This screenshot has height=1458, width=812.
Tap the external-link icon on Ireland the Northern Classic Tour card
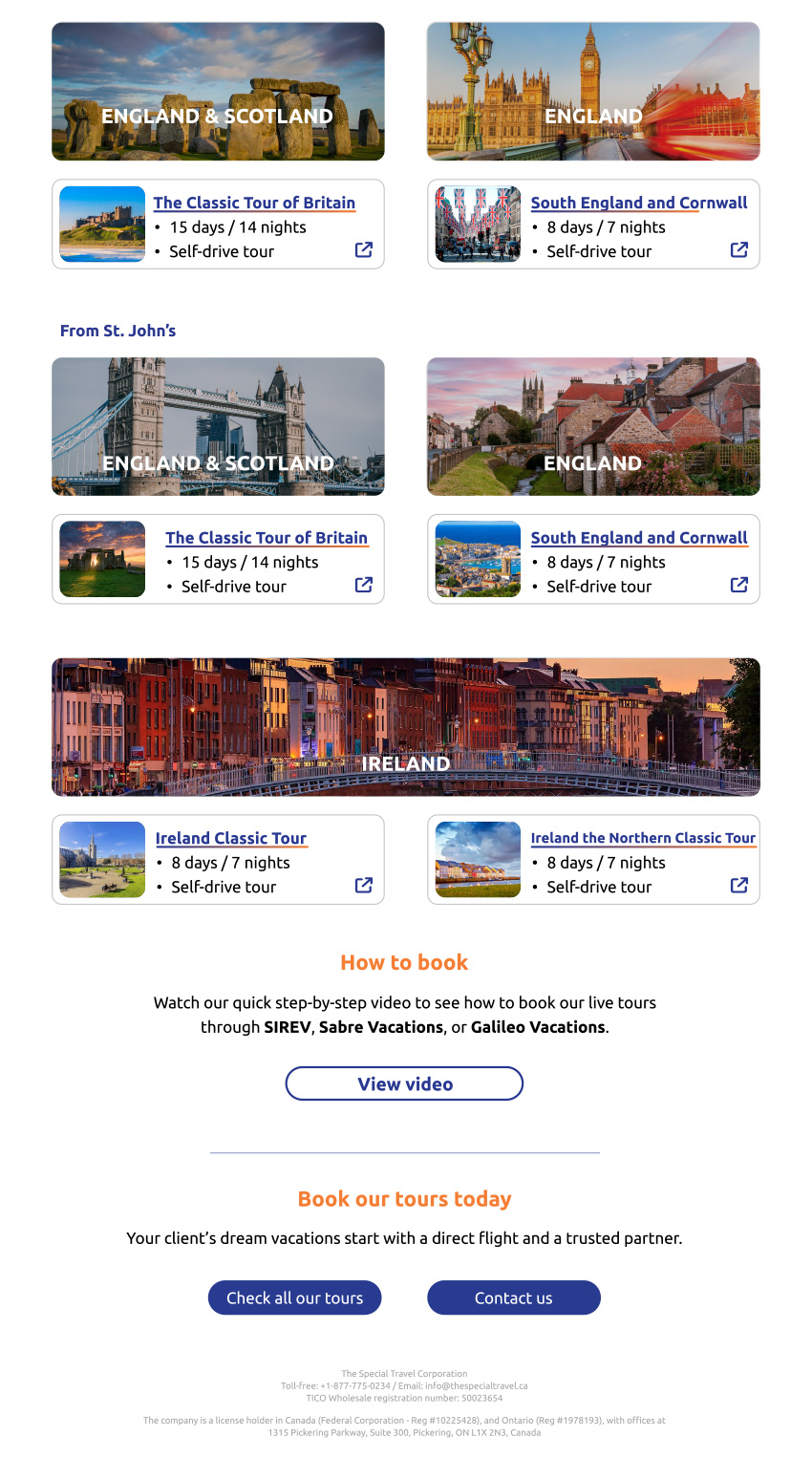[x=739, y=885]
